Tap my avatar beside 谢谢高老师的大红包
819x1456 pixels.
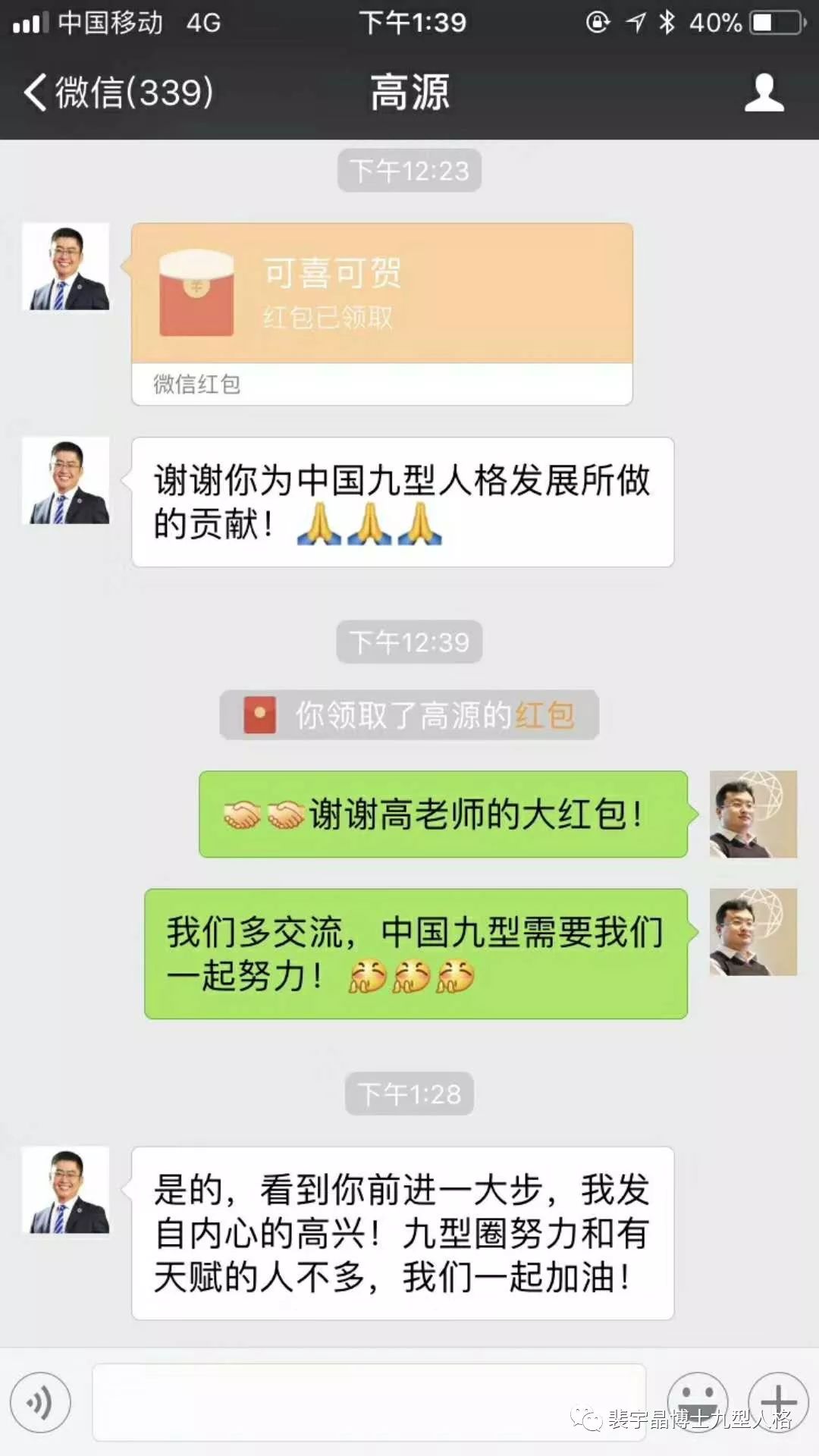point(753,814)
